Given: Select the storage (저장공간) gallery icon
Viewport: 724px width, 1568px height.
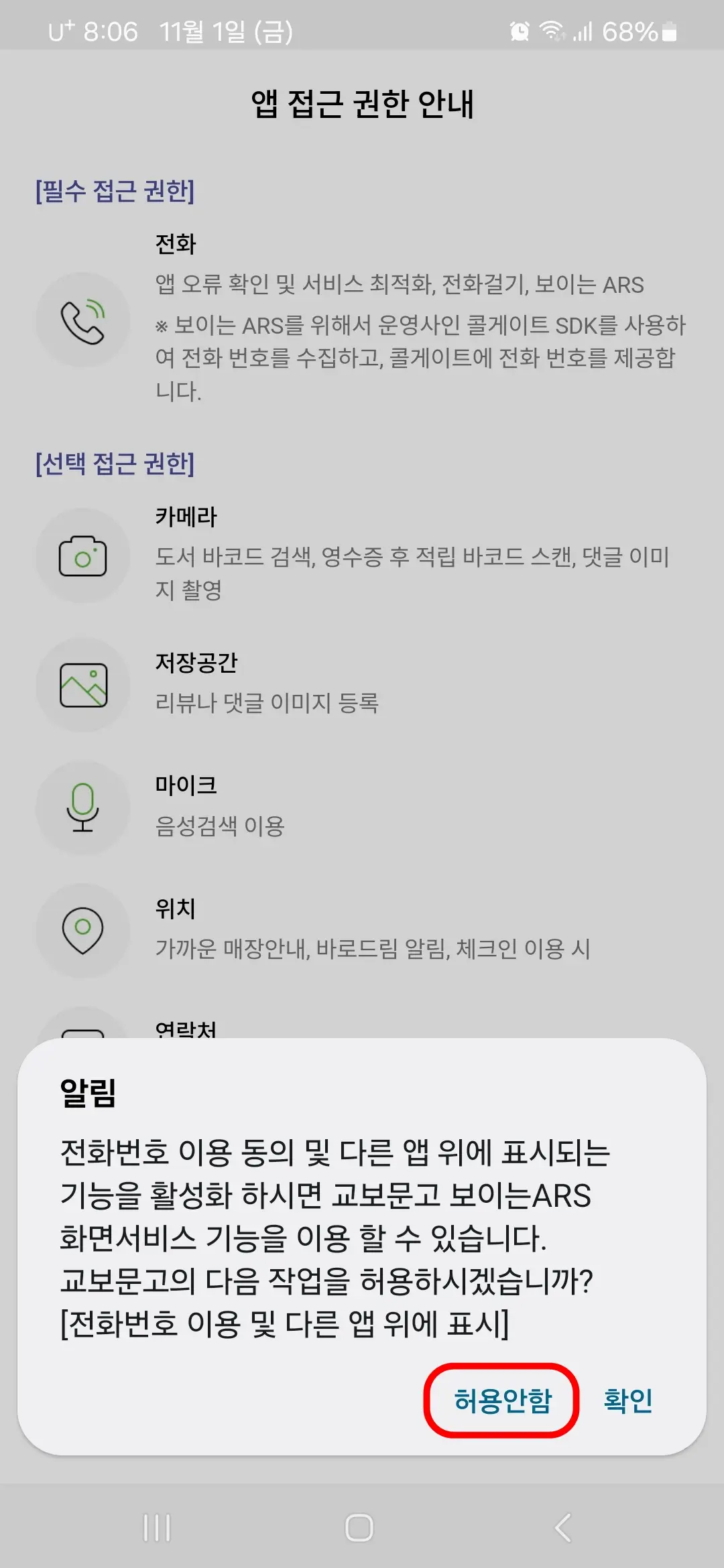Looking at the screenshot, I should pyautogui.click(x=82, y=685).
